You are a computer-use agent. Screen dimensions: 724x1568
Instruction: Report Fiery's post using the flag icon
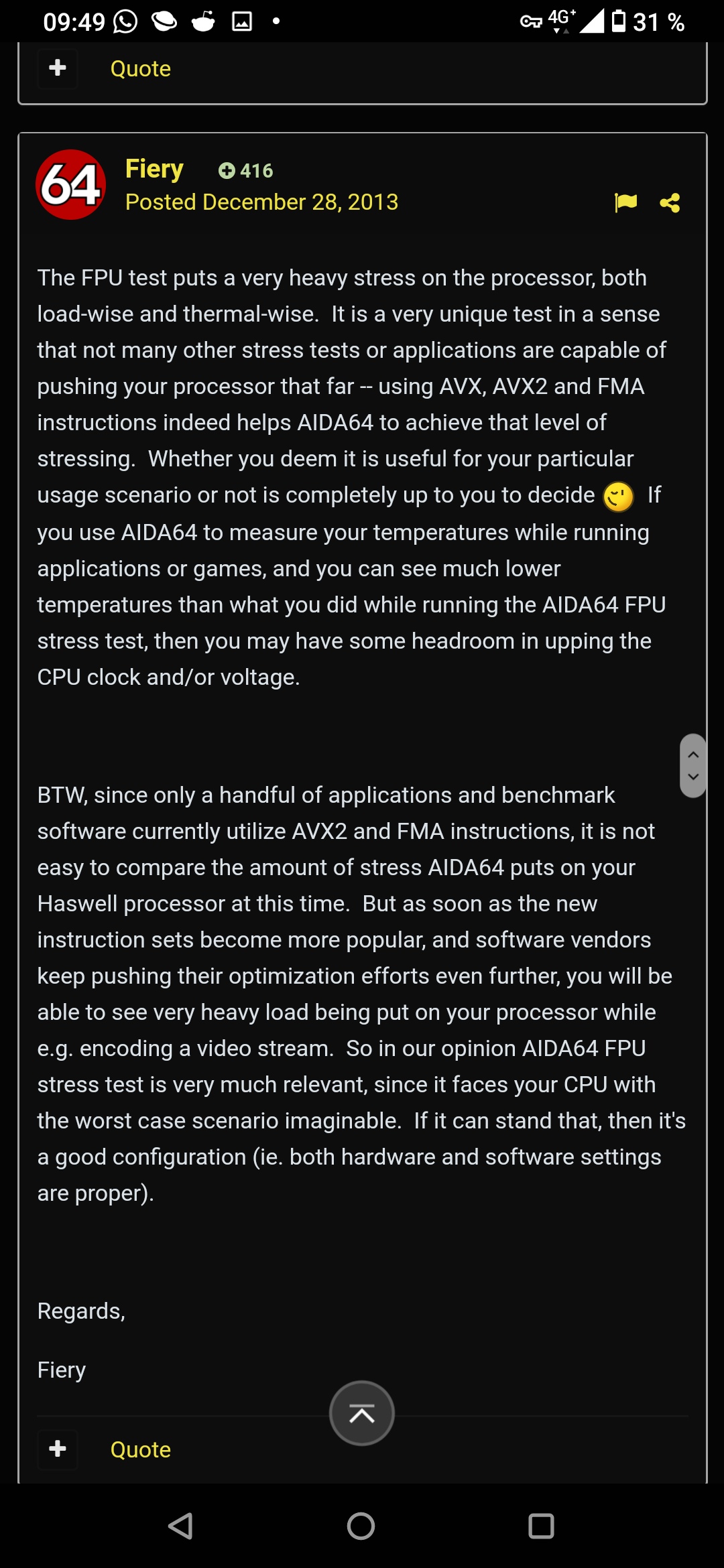(625, 202)
